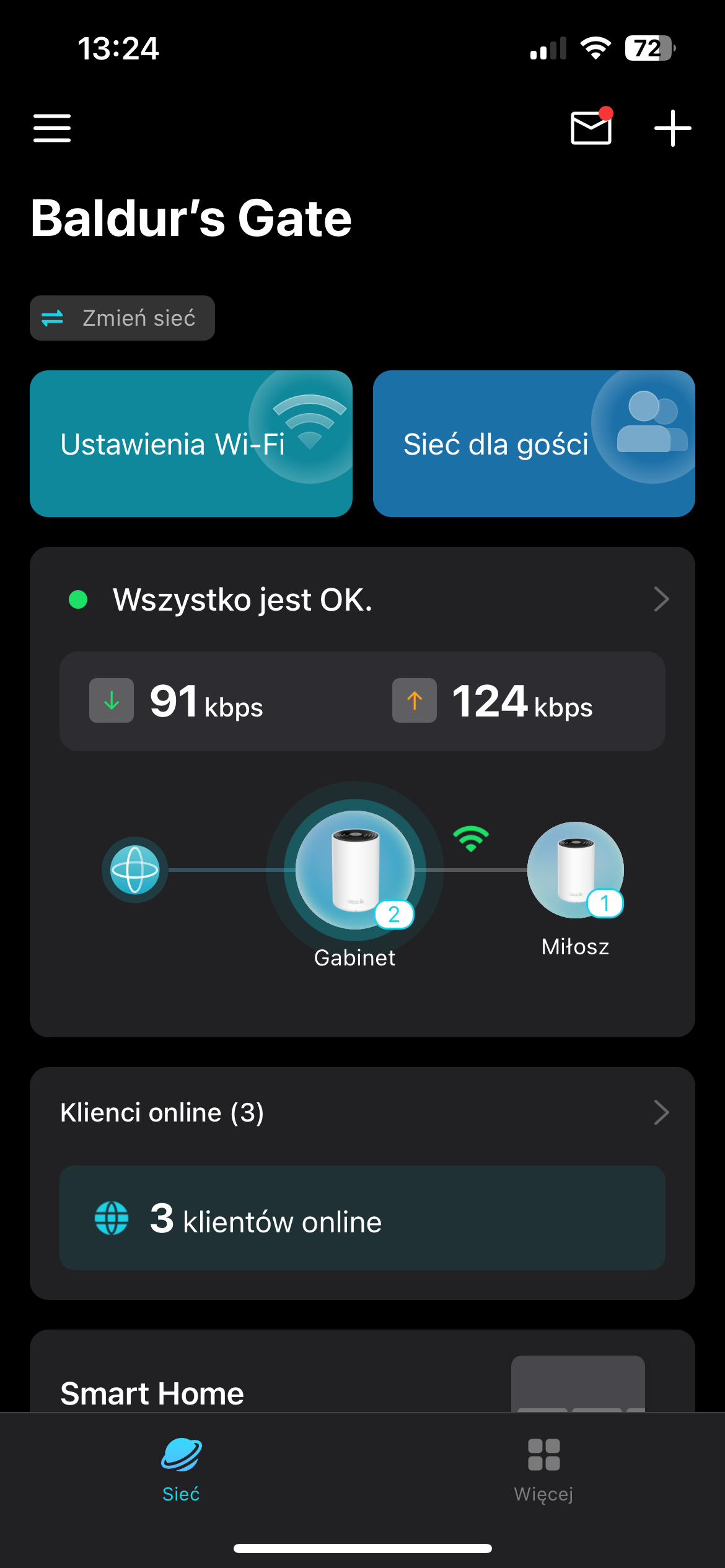The height and width of the screenshot is (1568, 725).
Task: Tap the internet globe node
Action: pyautogui.click(x=134, y=870)
